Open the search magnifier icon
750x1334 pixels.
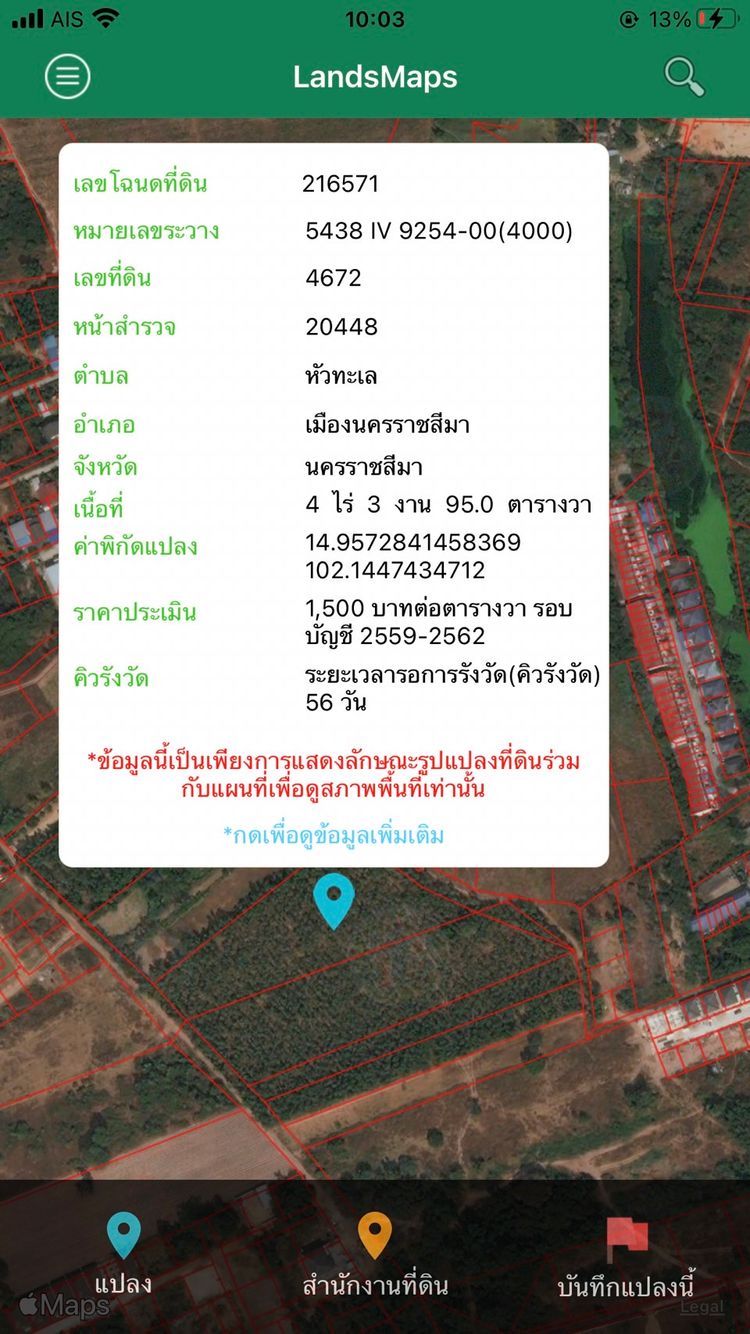pyautogui.click(x=684, y=76)
